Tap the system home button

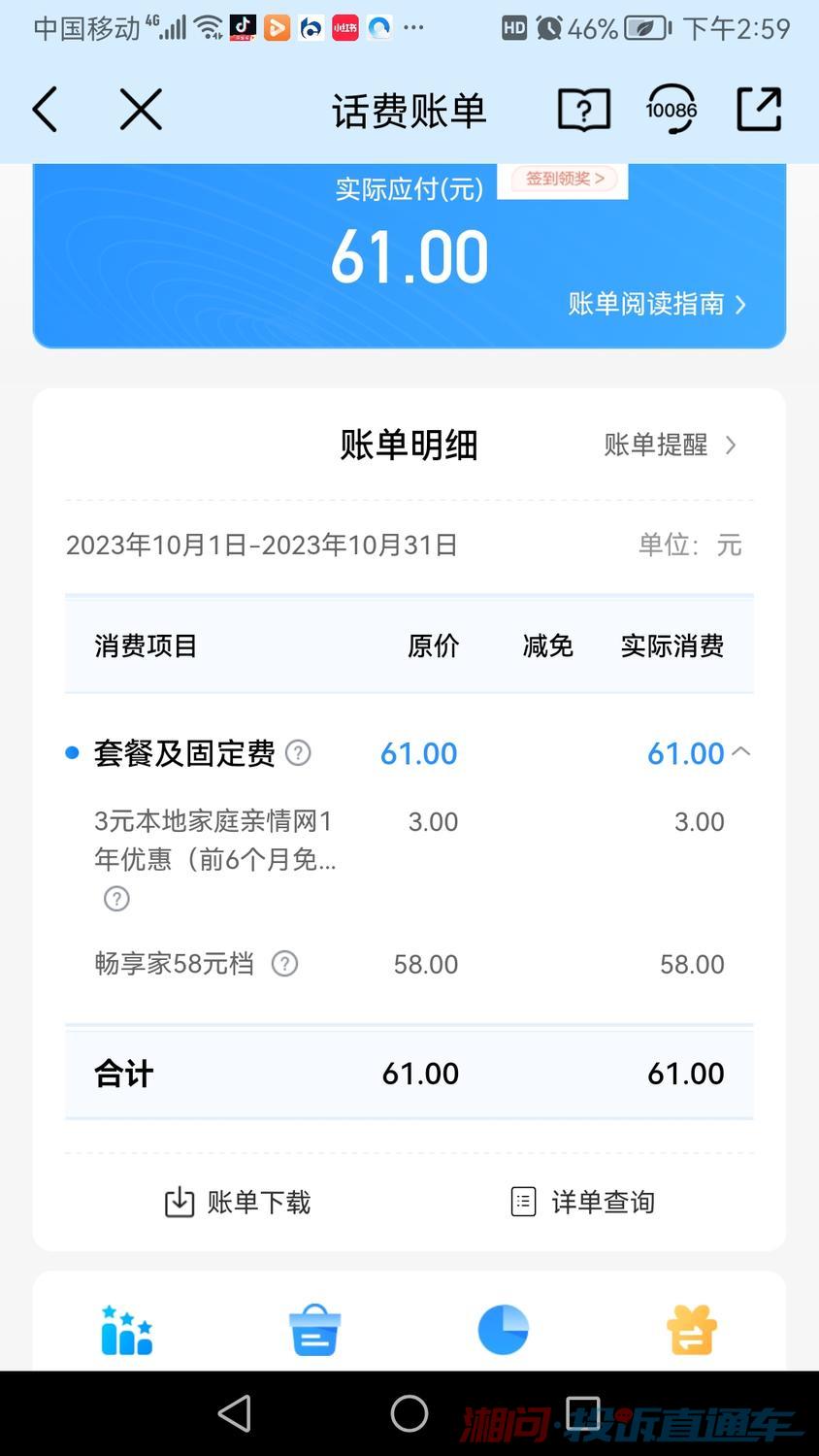(409, 1413)
